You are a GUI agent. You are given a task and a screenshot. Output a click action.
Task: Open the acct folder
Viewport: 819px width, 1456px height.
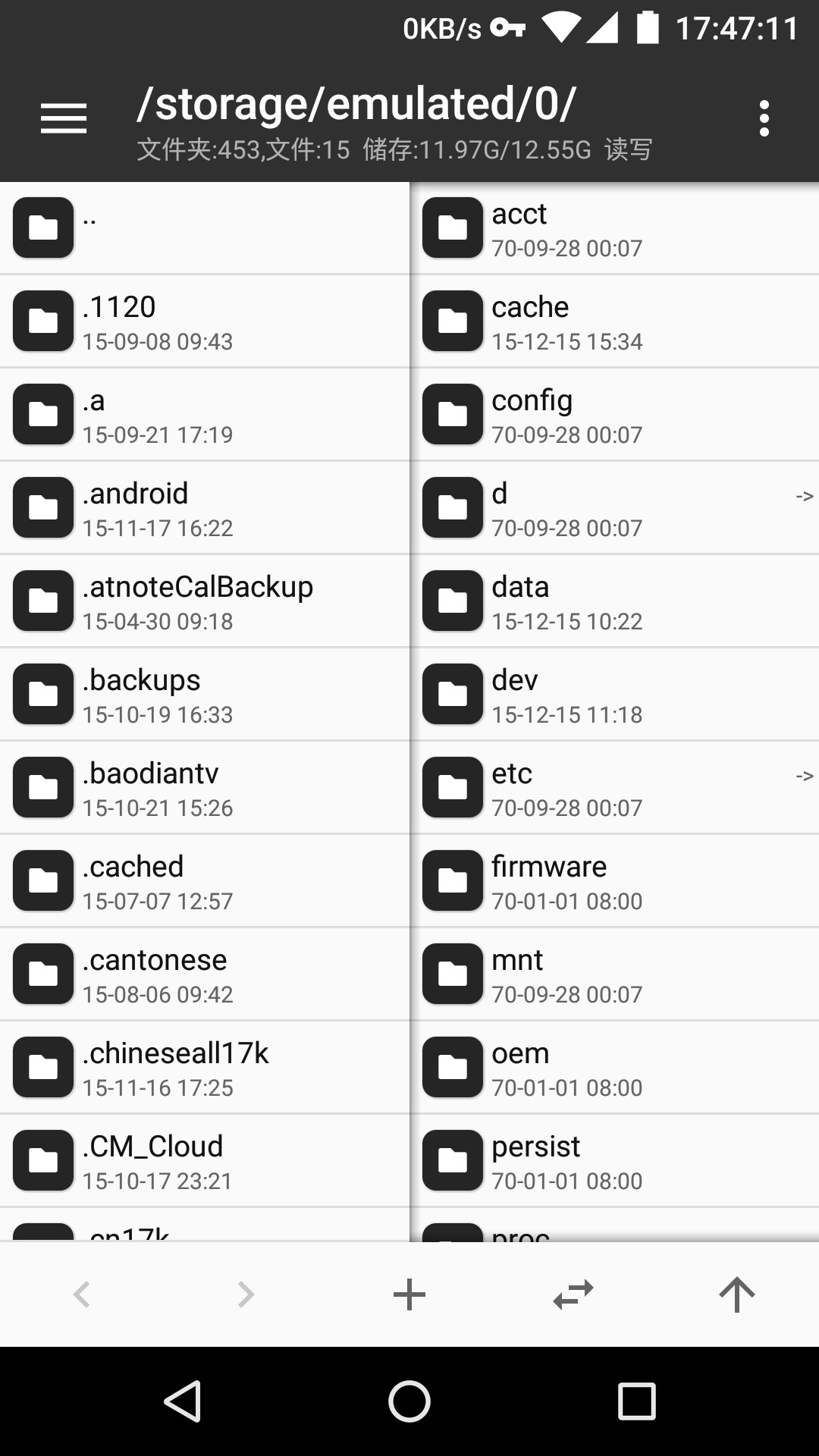point(615,228)
